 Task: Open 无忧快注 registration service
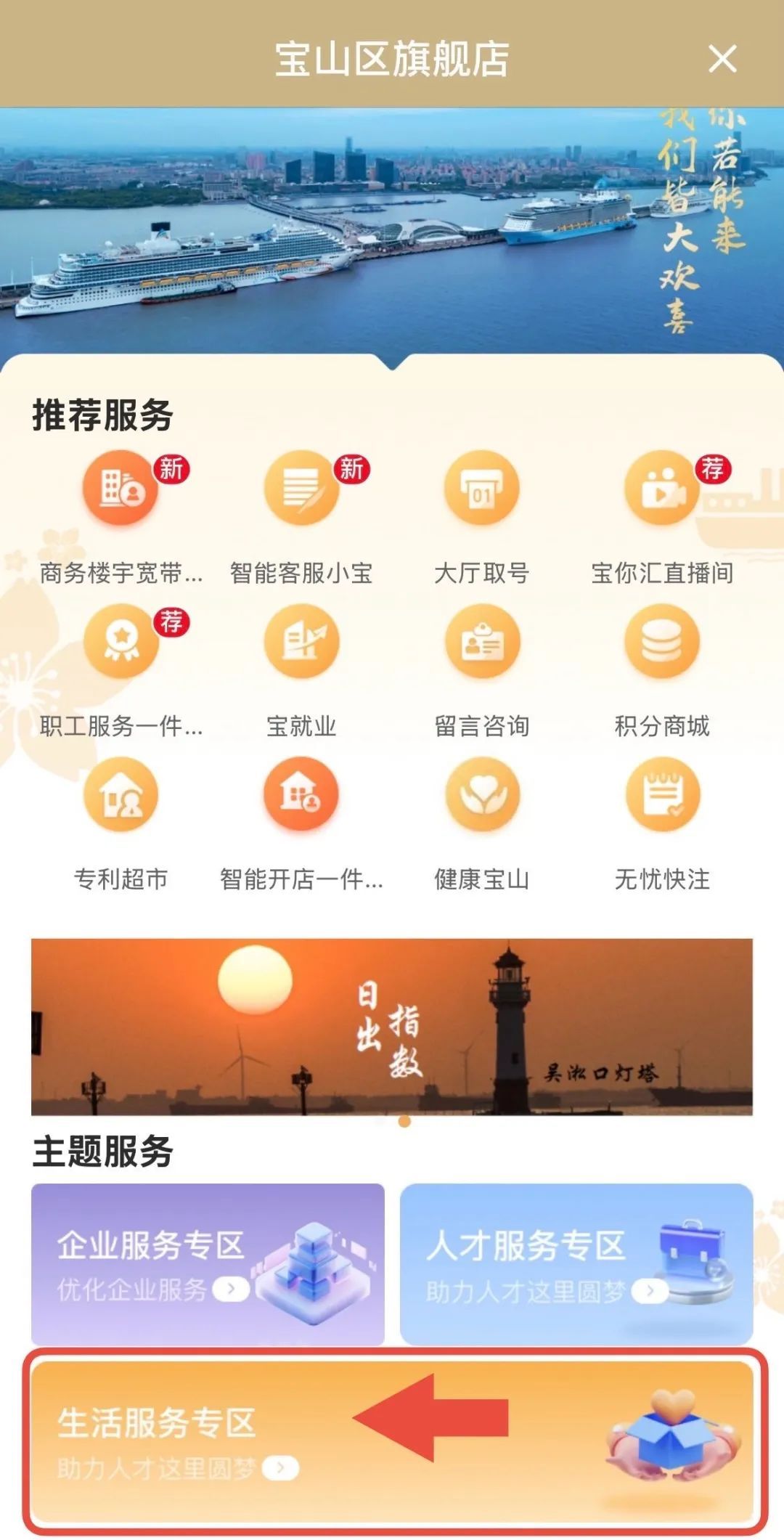point(661,795)
